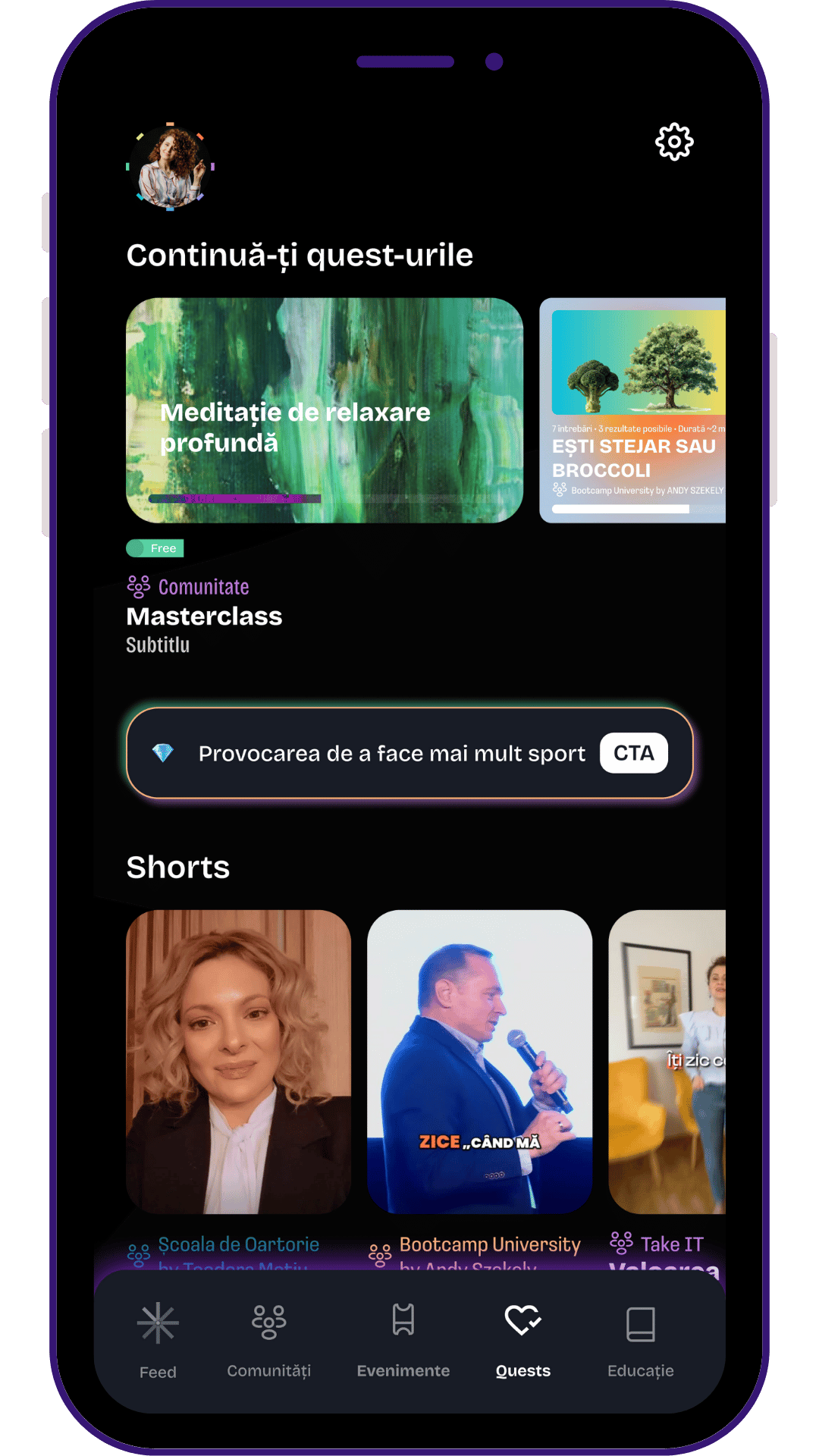Screen dimensions: 819x1456
Task: Tap the CTA button on the sport challenge
Action: click(x=633, y=753)
